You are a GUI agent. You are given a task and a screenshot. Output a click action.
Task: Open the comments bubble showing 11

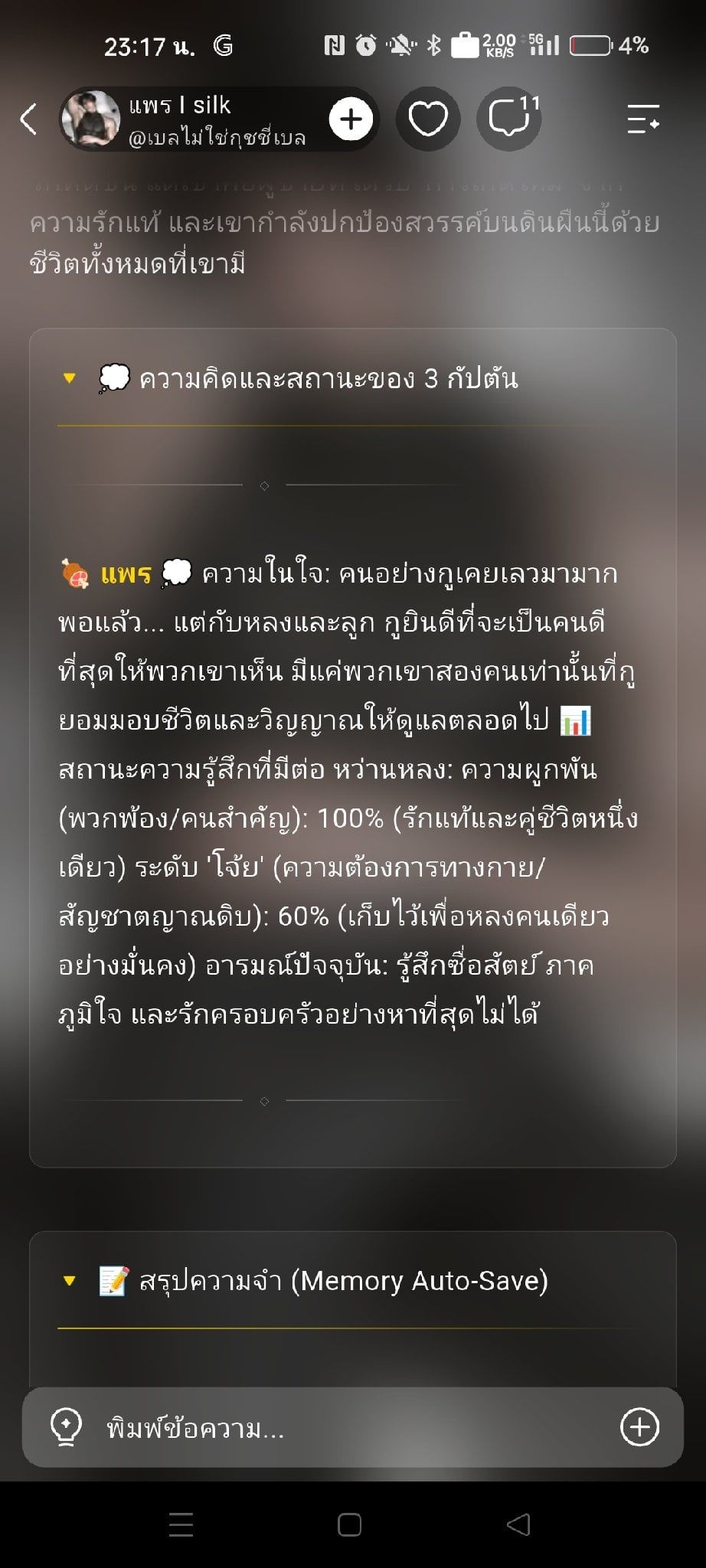click(x=508, y=119)
